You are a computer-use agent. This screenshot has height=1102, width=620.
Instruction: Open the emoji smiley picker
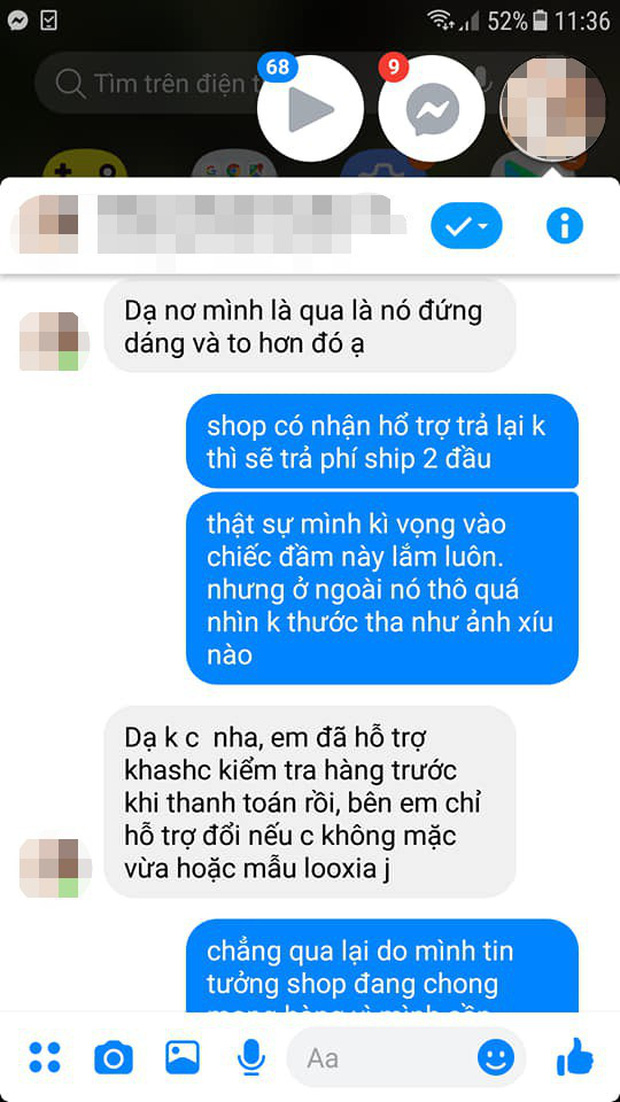[495, 1057]
